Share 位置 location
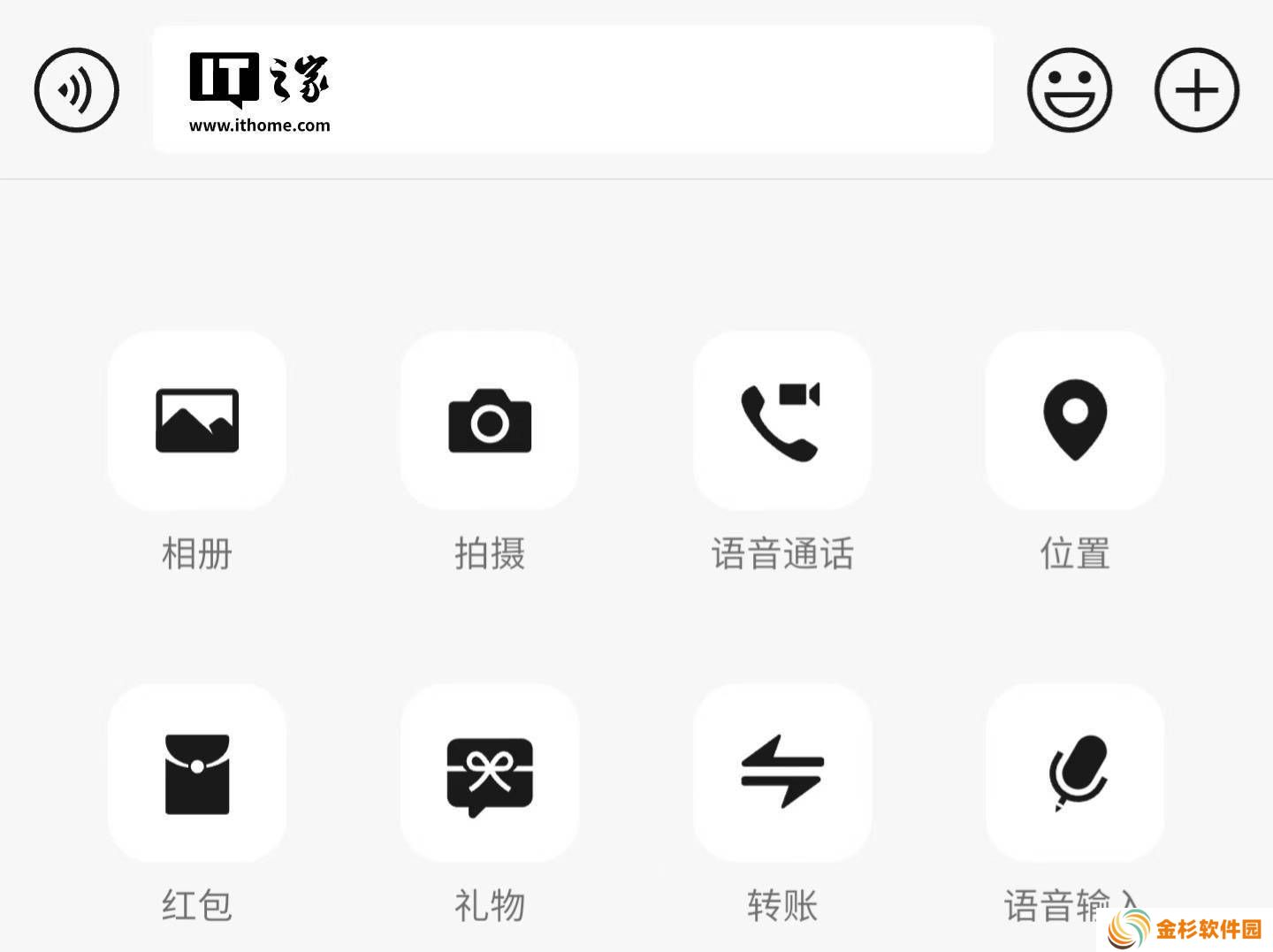This screenshot has width=1273, height=952. click(x=1074, y=421)
